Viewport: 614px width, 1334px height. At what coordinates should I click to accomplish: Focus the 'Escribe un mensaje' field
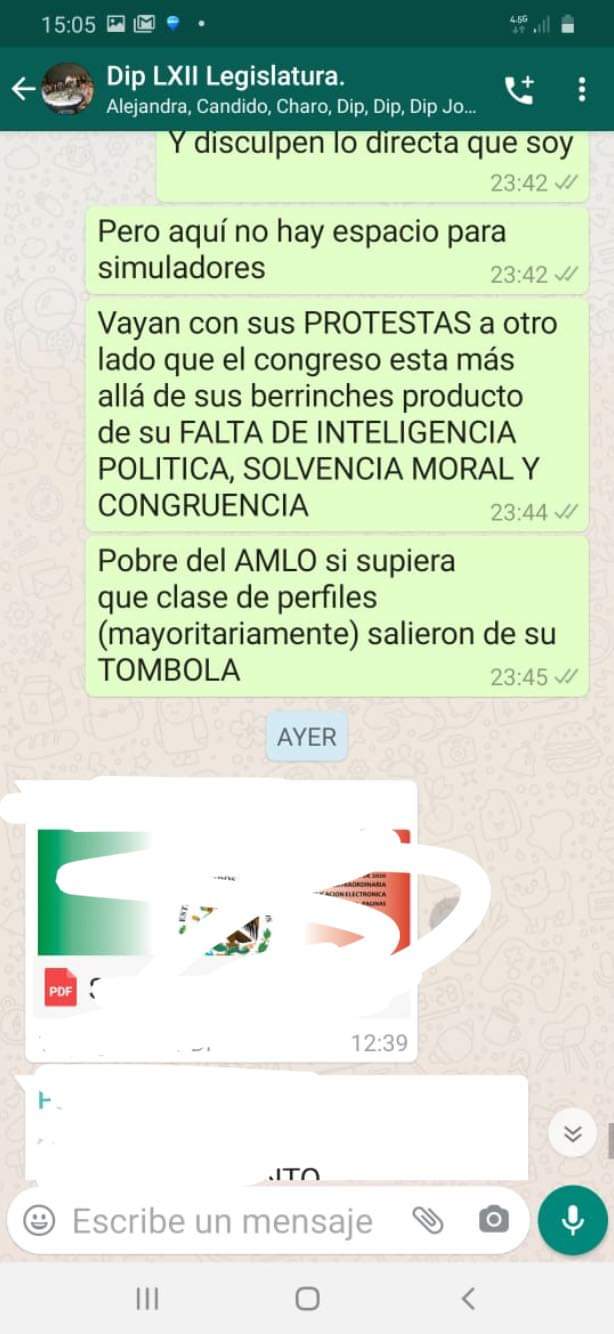(222, 1221)
